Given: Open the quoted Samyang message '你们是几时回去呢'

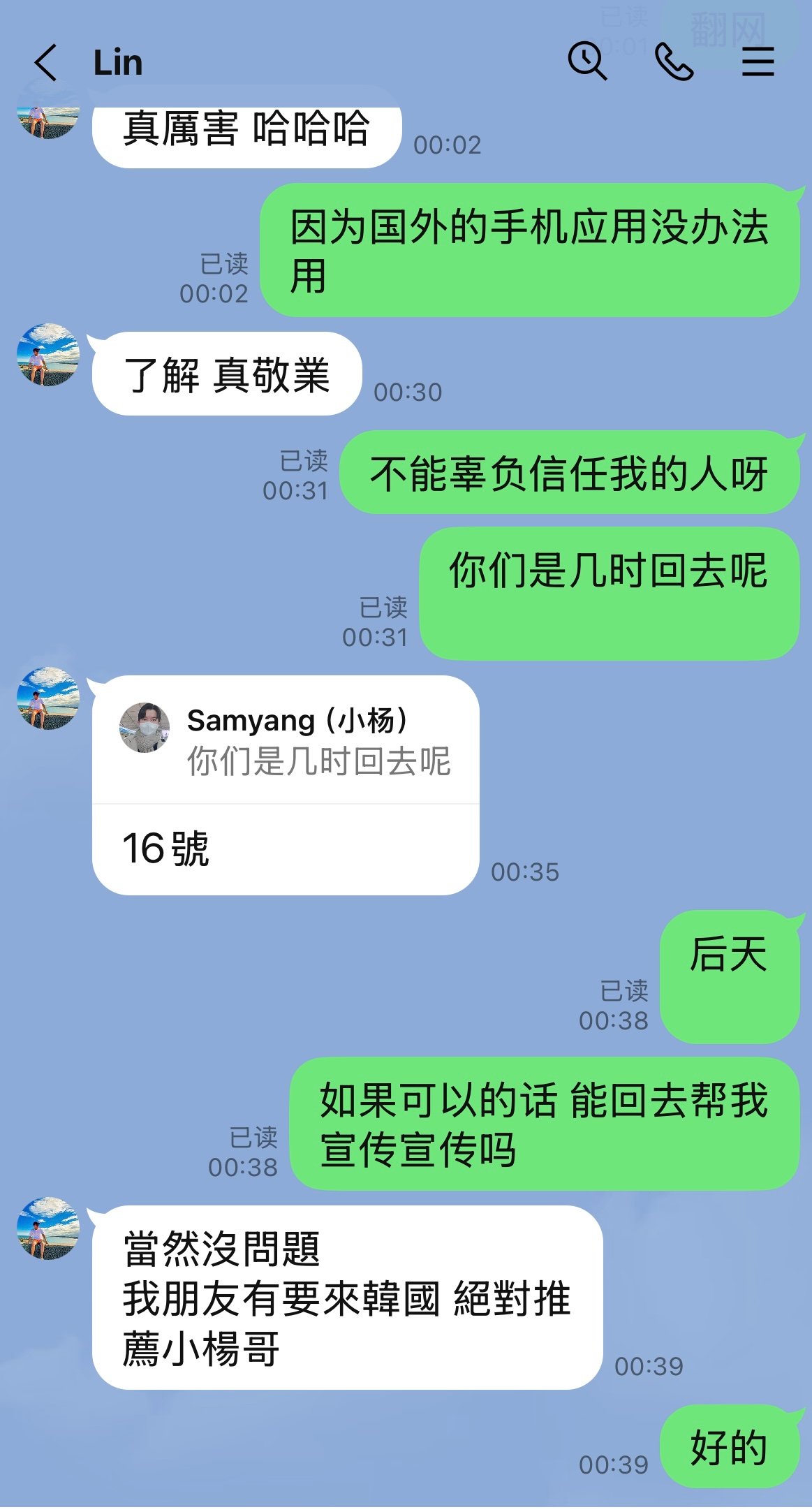Looking at the screenshot, I should click(286, 741).
